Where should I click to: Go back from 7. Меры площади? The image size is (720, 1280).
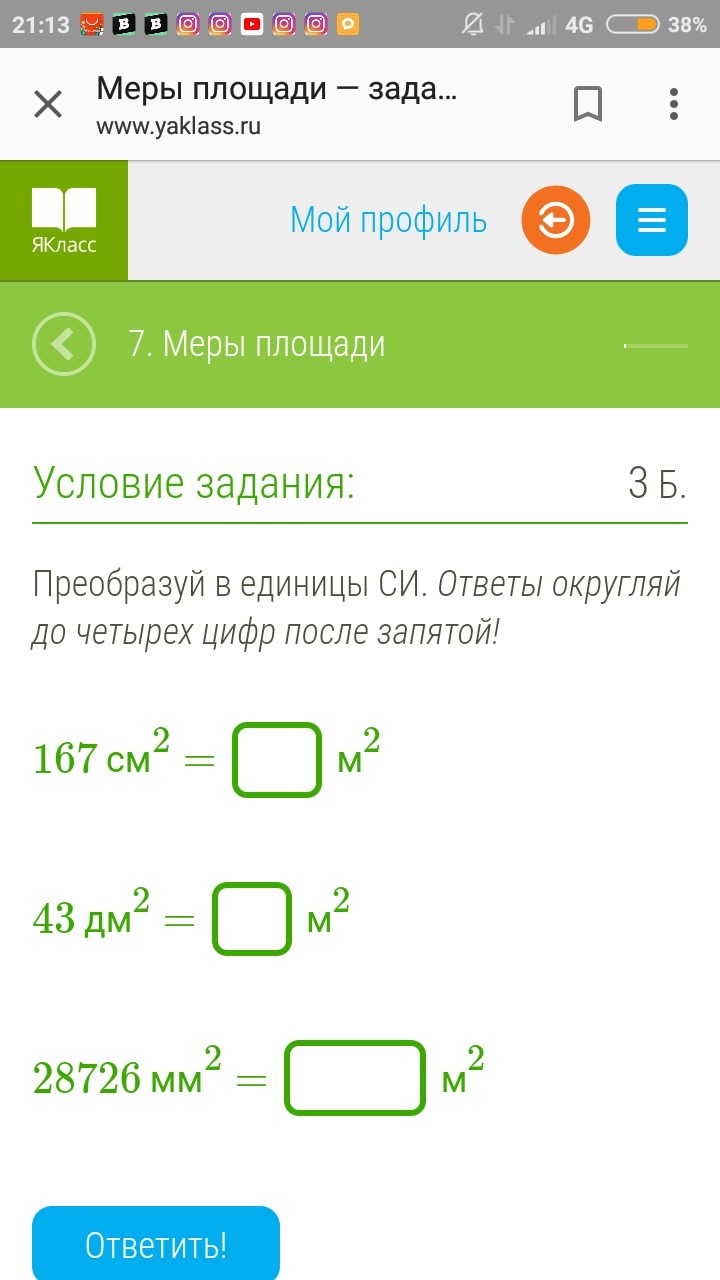[x=64, y=344]
